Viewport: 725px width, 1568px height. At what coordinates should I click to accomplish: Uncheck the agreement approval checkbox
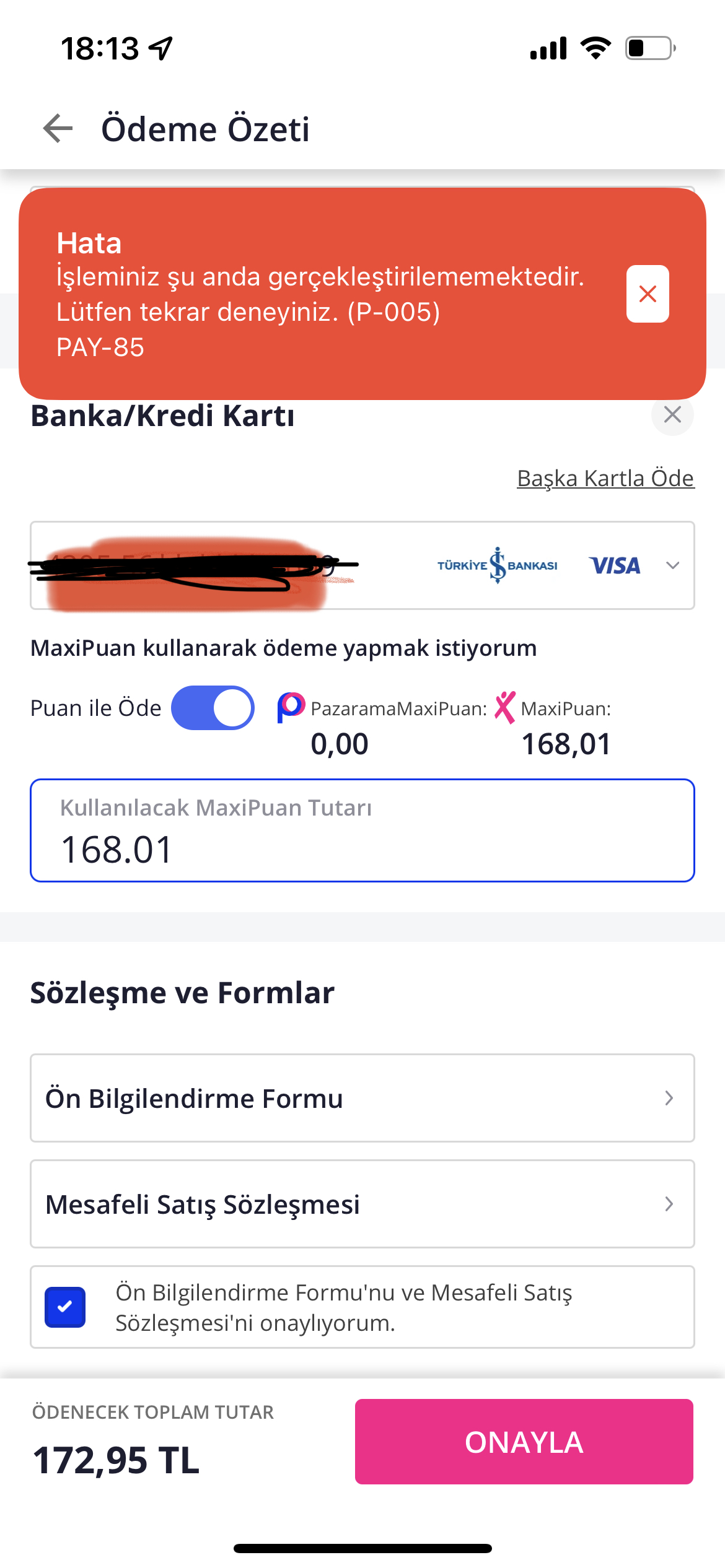click(65, 1307)
